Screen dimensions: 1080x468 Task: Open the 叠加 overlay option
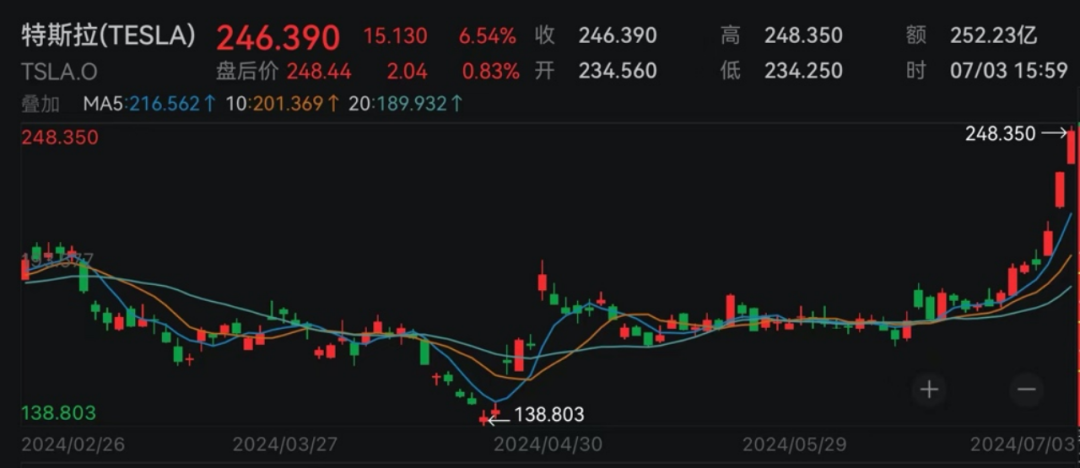point(42,104)
